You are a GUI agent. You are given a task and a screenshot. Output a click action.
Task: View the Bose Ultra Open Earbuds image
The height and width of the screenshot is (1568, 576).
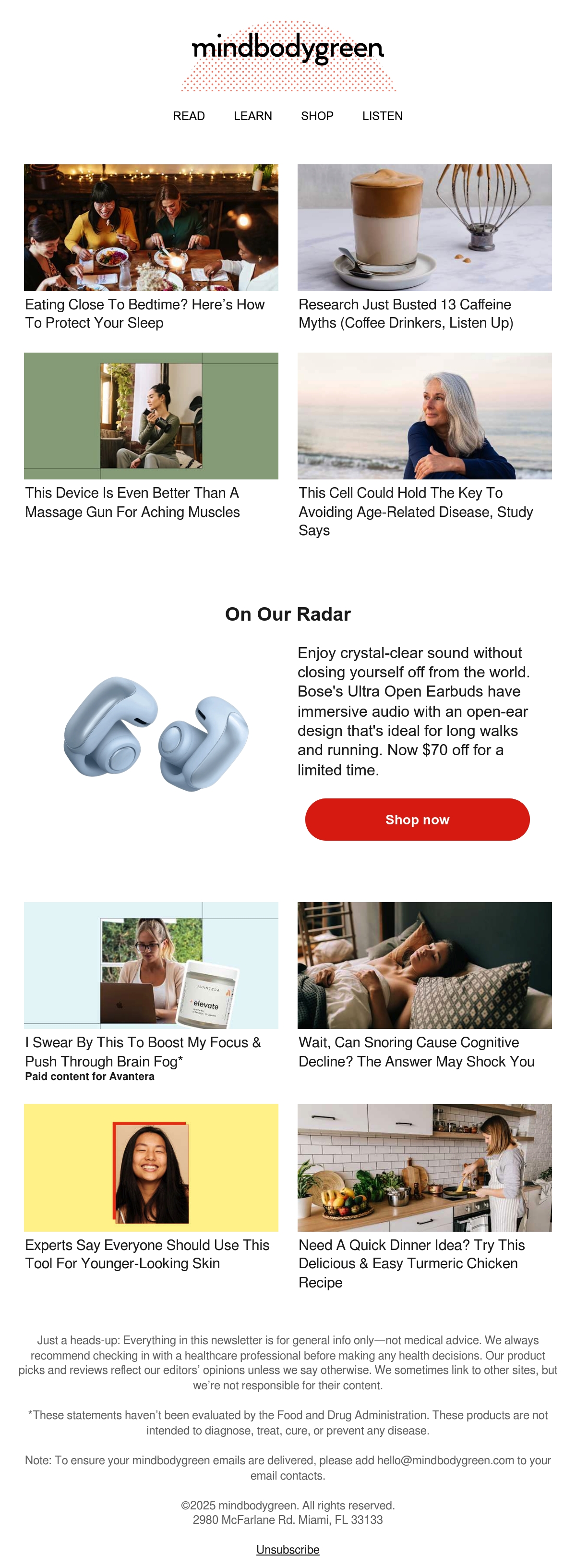point(156,734)
